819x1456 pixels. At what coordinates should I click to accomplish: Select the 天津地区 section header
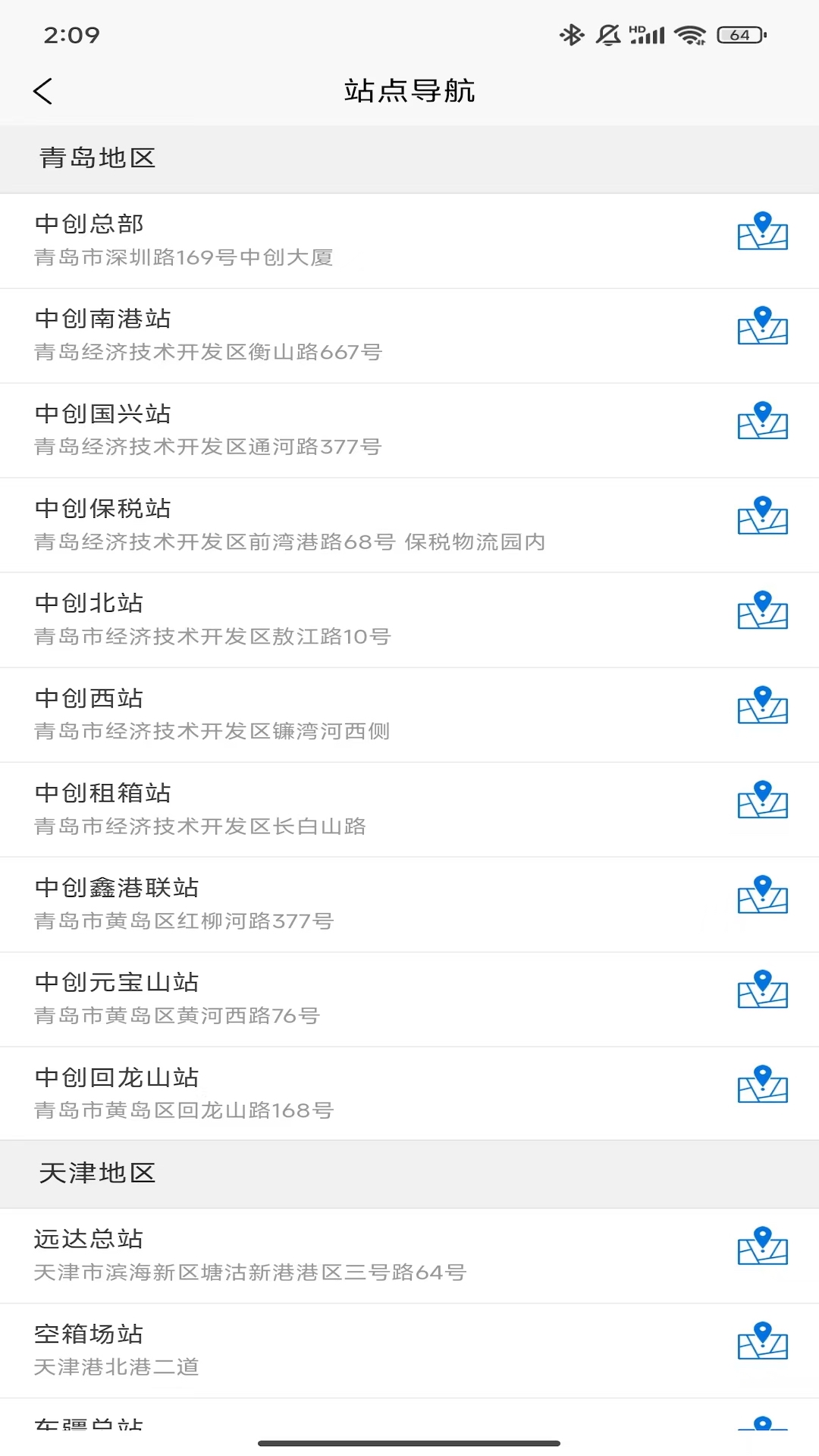click(x=97, y=1173)
